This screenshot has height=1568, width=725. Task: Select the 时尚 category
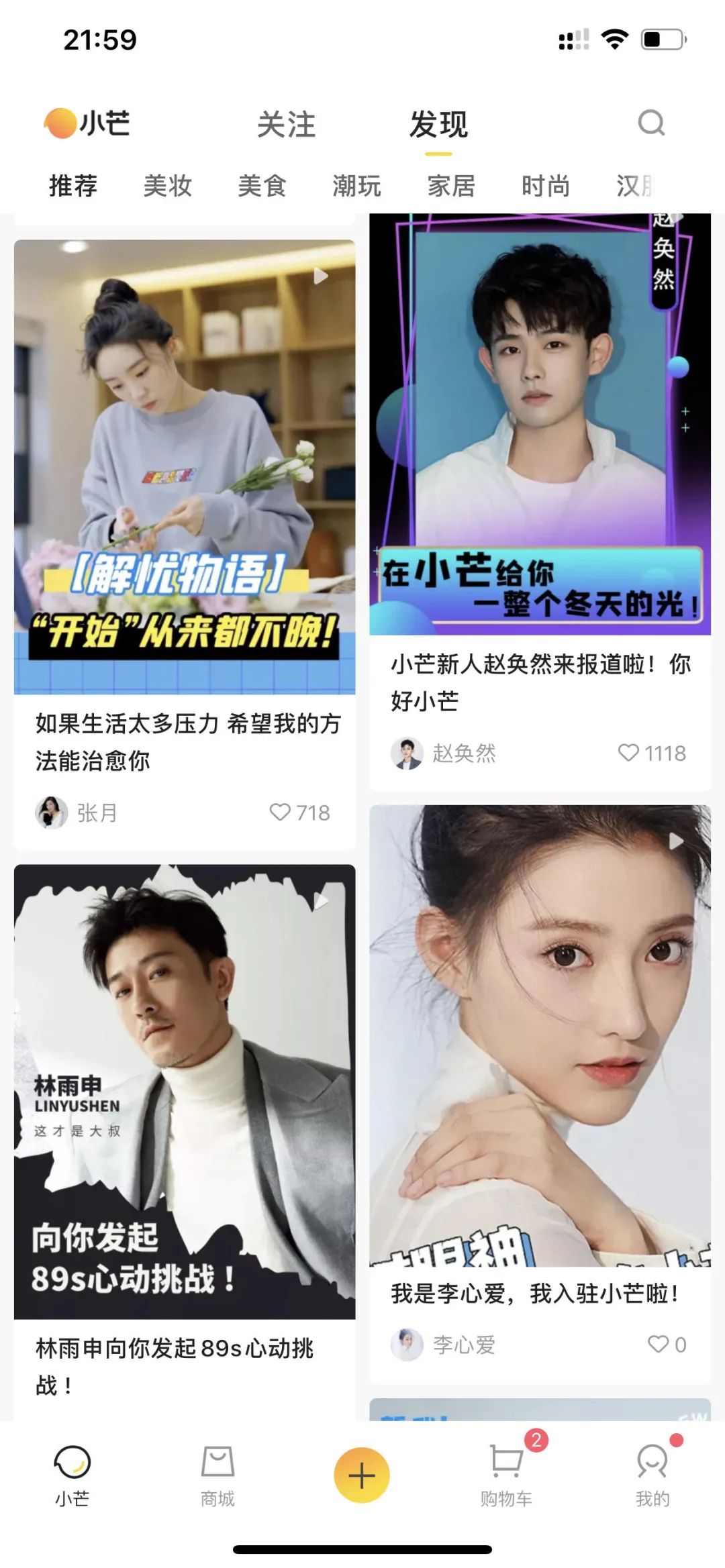click(546, 186)
